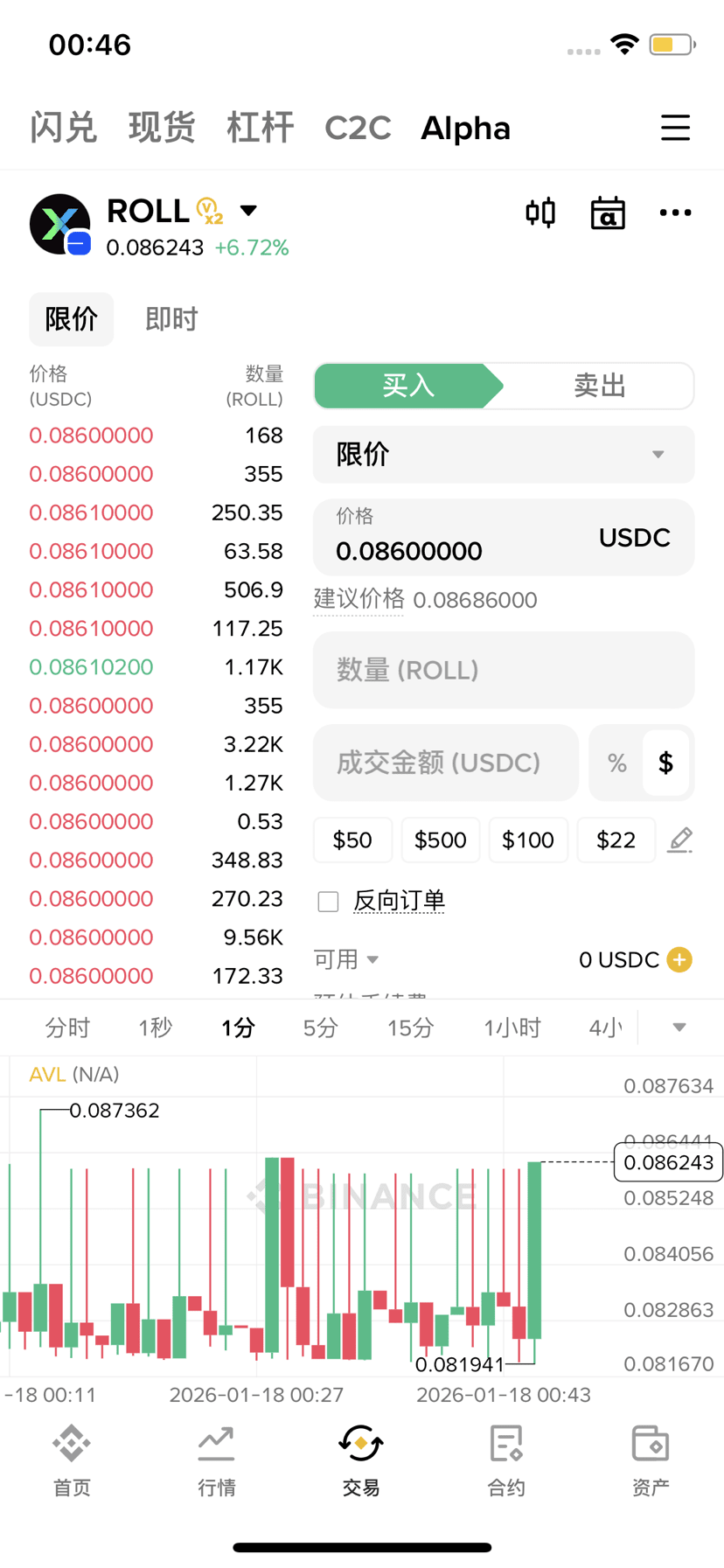Apply the 建议价格 suggested price
This screenshot has width=724, height=1568.
(x=476, y=600)
